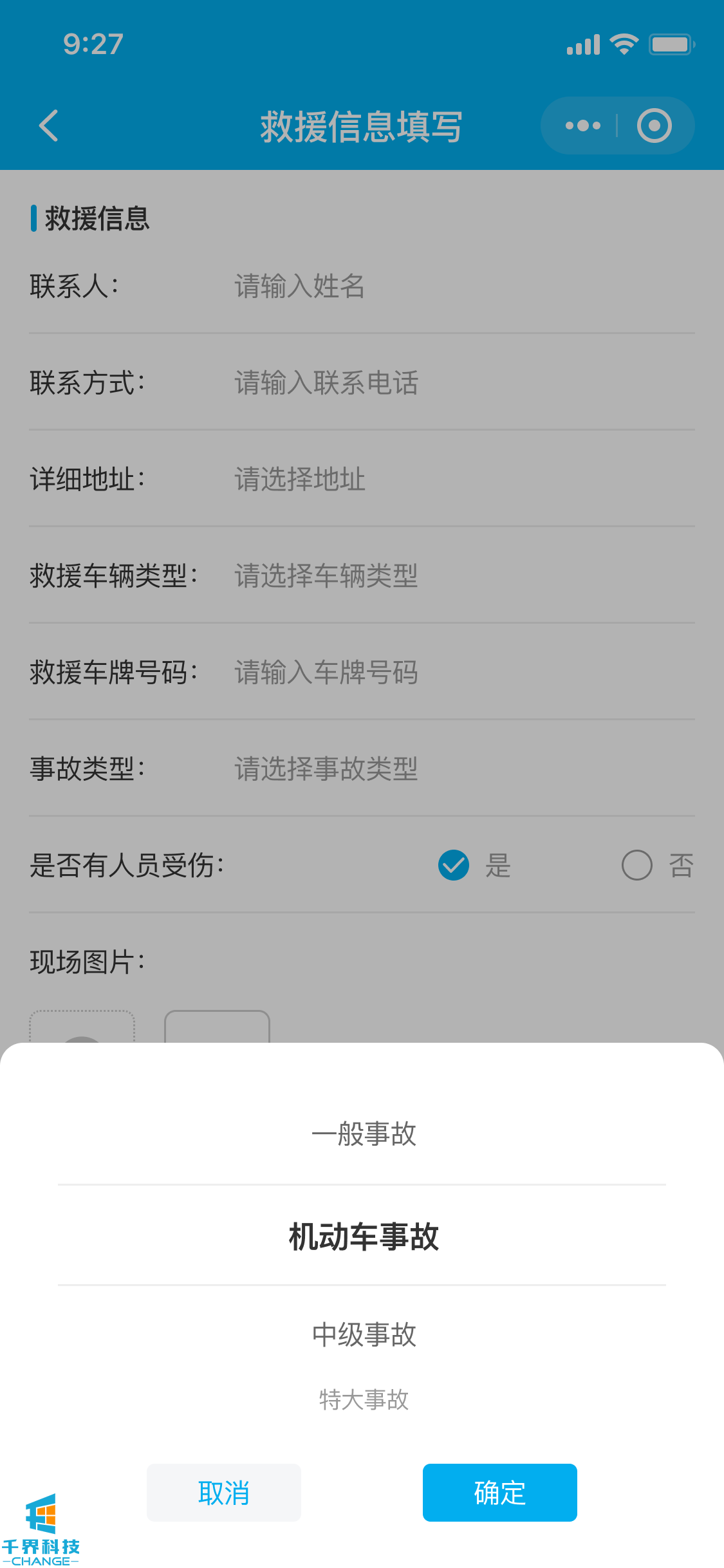Viewport: 724px width, 1568px height.
Task: Pick 特大事故 from the list
Action: [x=364, y=1400]
